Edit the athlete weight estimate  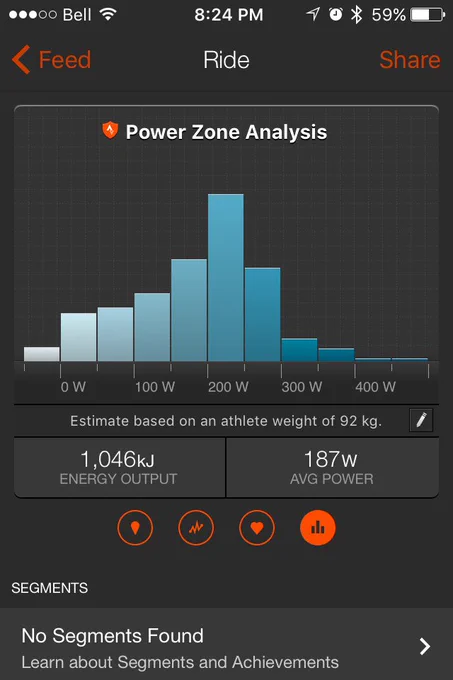pyautogui.click(x=421, y=420)
